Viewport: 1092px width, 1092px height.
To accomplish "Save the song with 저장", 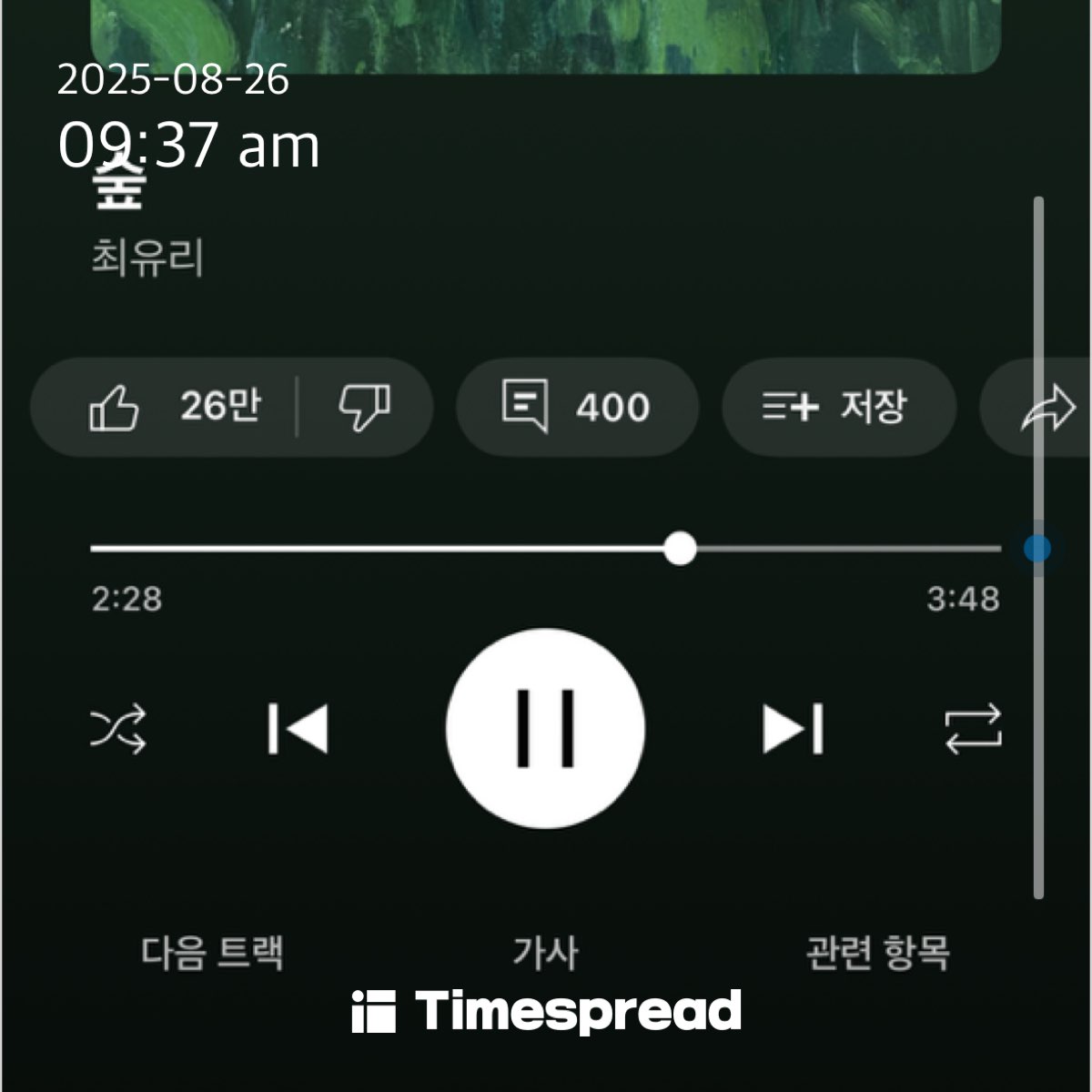I will [x=837, y=407].
